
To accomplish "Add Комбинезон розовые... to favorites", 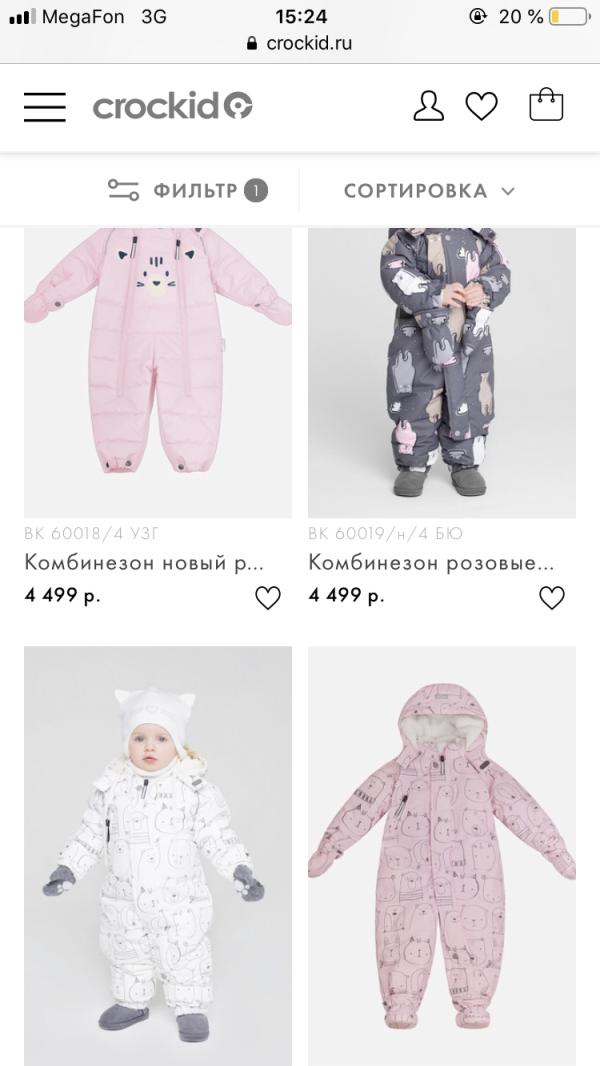I will [552, 598].
